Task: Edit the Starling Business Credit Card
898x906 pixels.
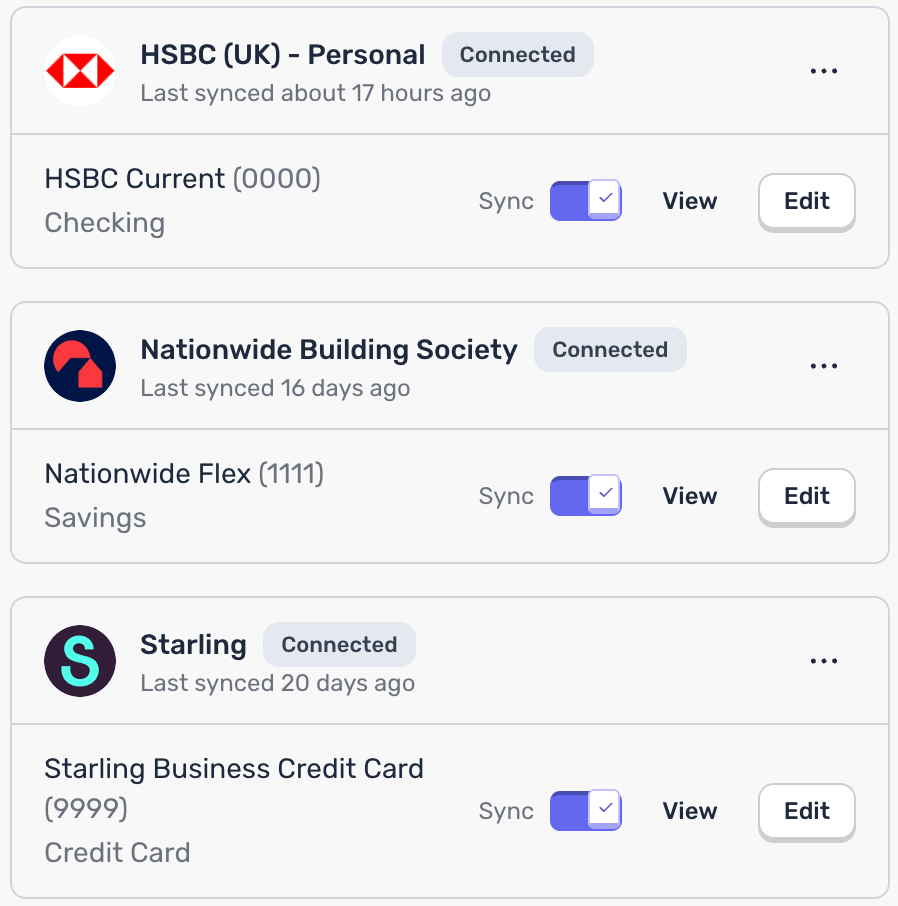Action: pos(806,811)
